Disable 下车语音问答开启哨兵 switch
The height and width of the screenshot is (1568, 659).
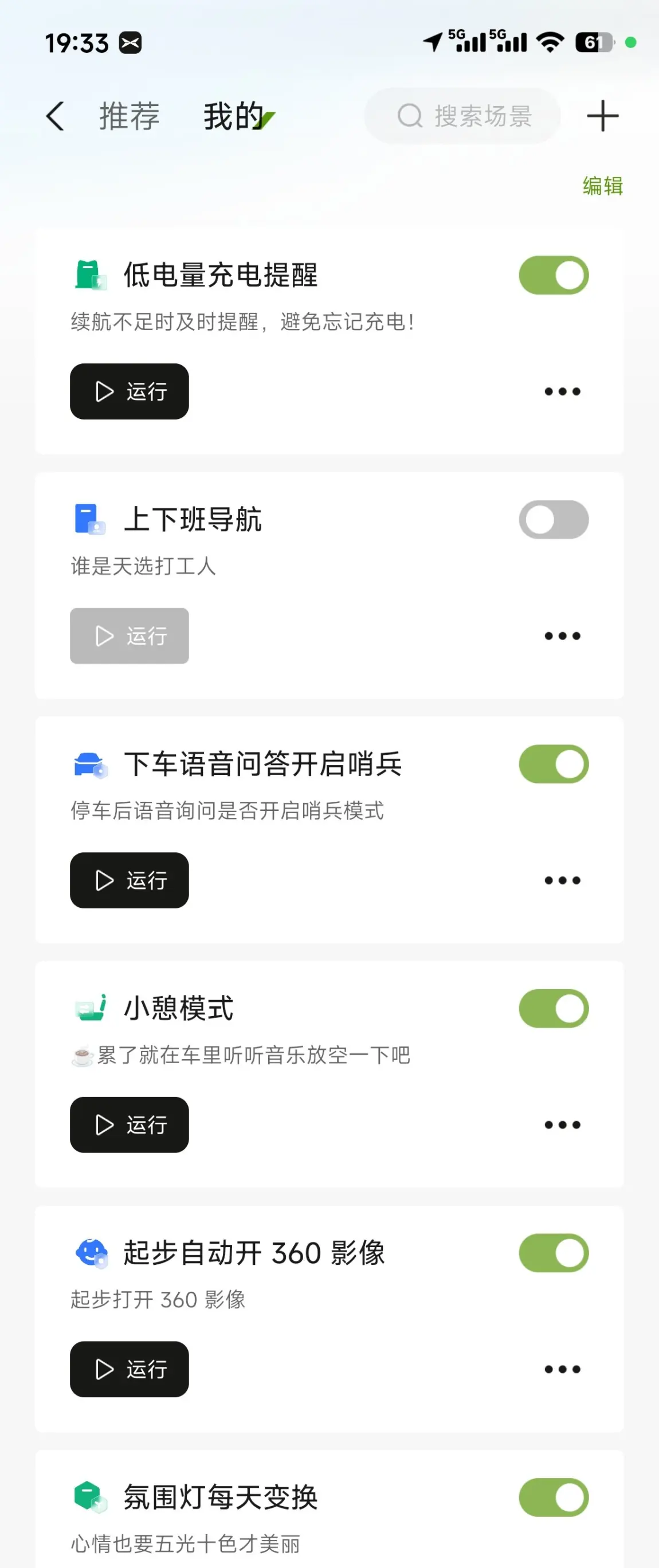553,764
